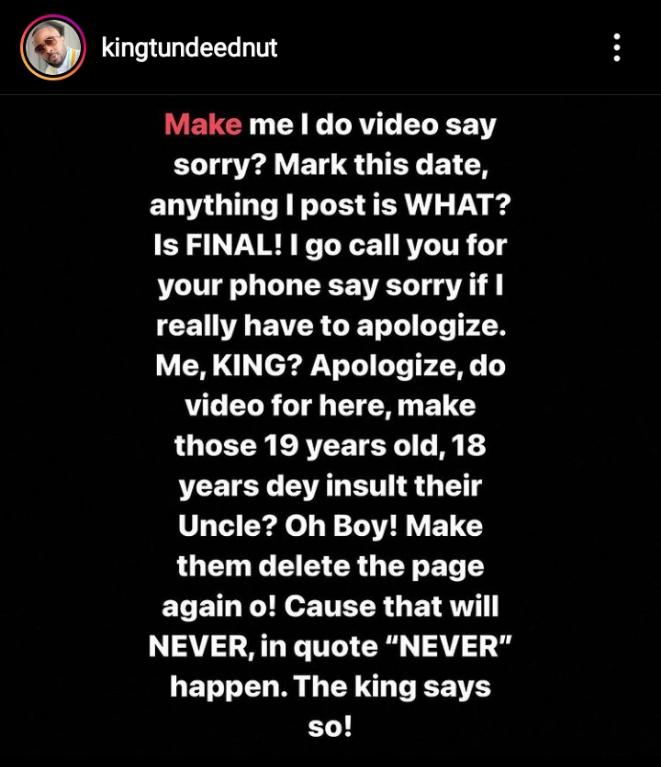Image resolution: width=661 pixels, height=767 pixels.
Task: Open kingtundeednut's profile picture
Action: click(52, 48)
